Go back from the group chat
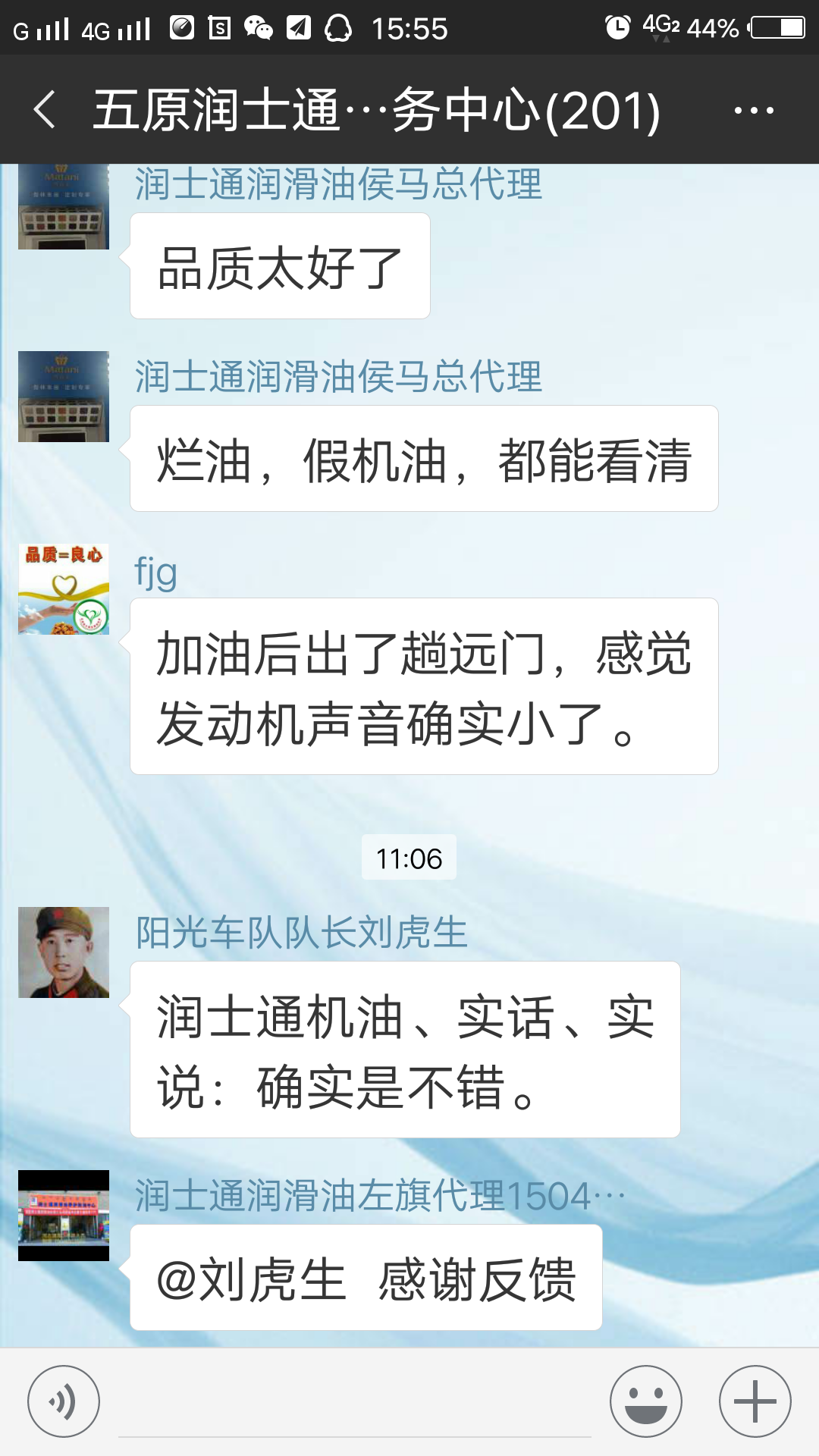 pos(45,110)
